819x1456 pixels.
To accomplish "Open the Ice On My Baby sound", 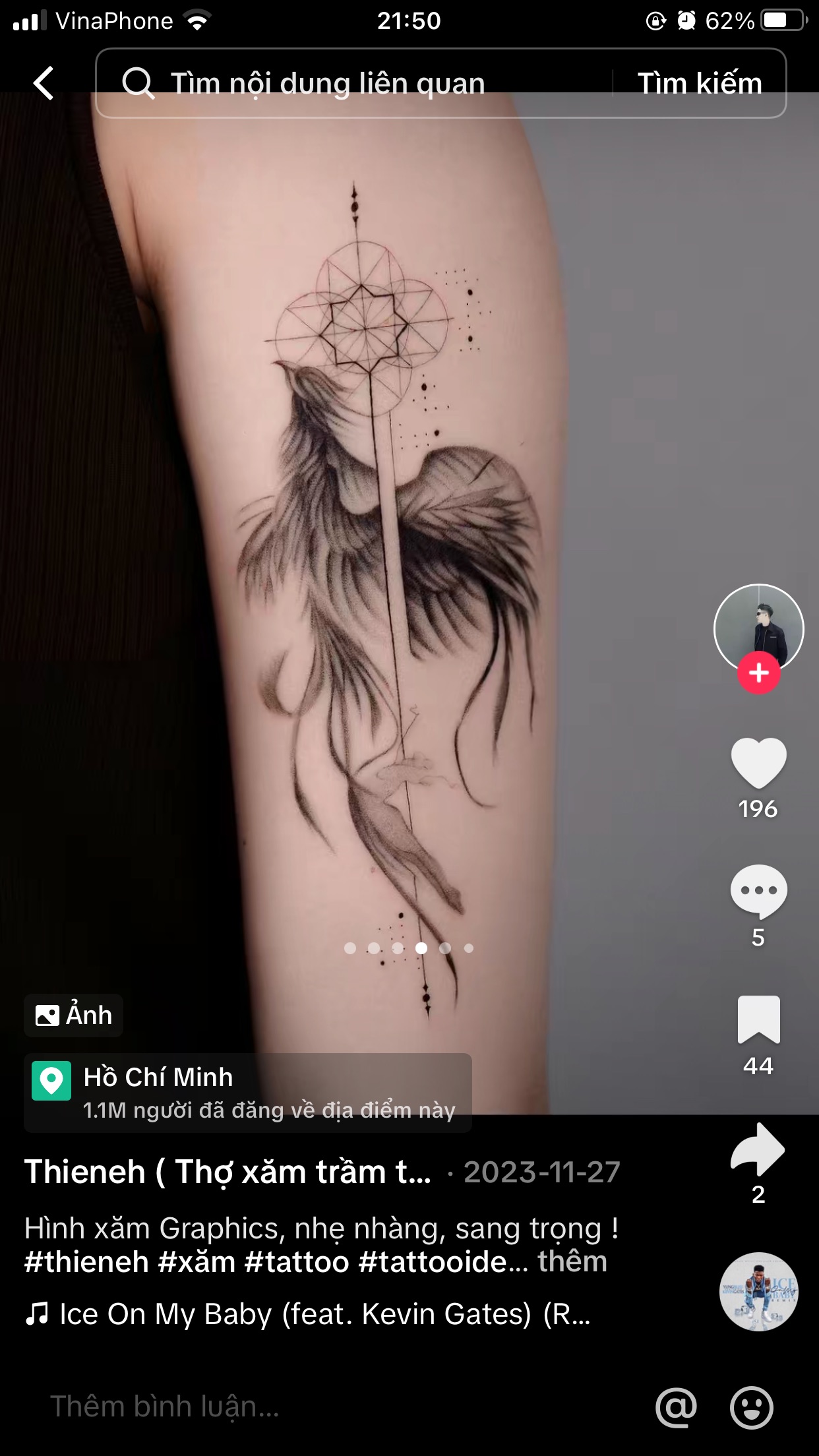I will 323,1314.
